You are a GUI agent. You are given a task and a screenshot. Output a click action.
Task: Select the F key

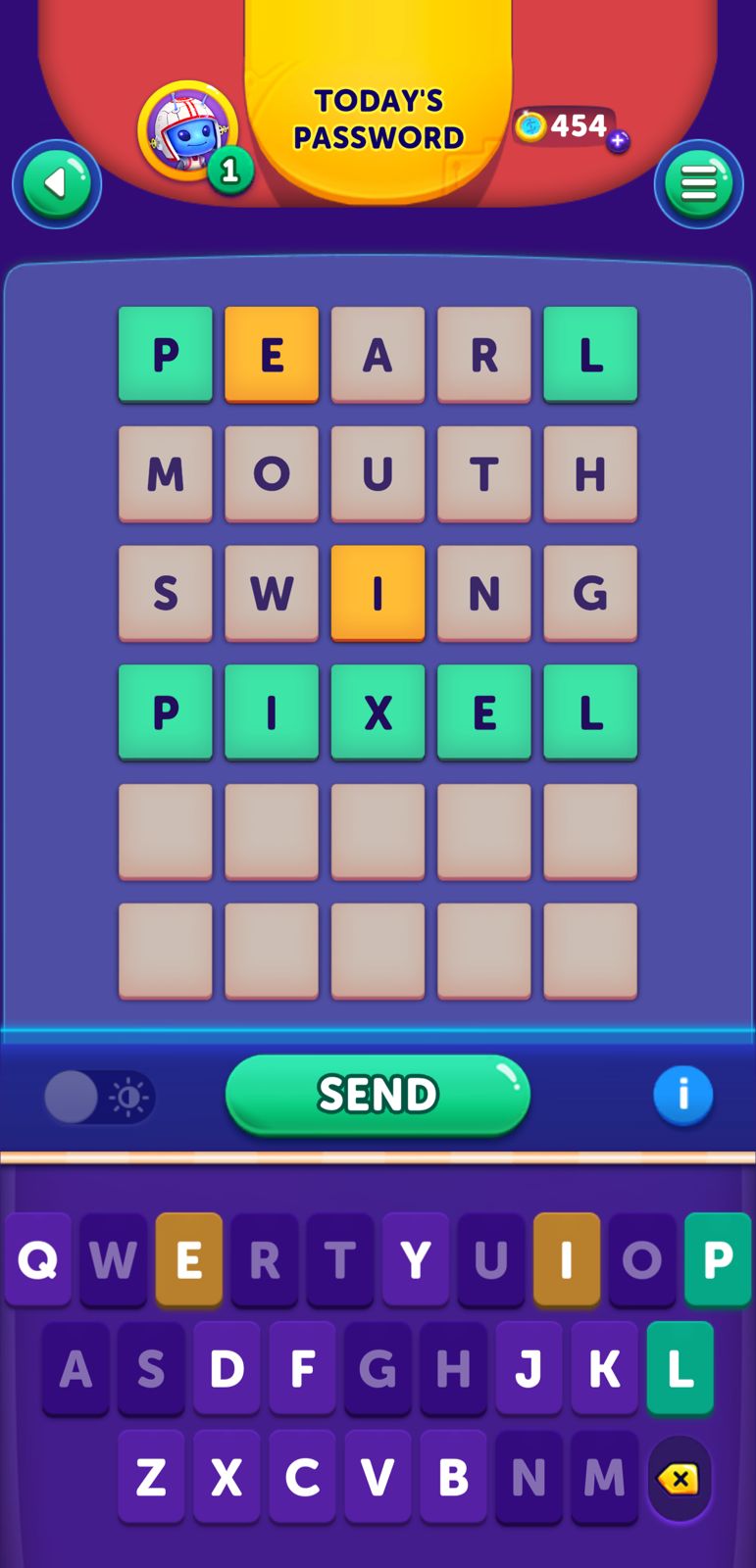[302, 1368]
